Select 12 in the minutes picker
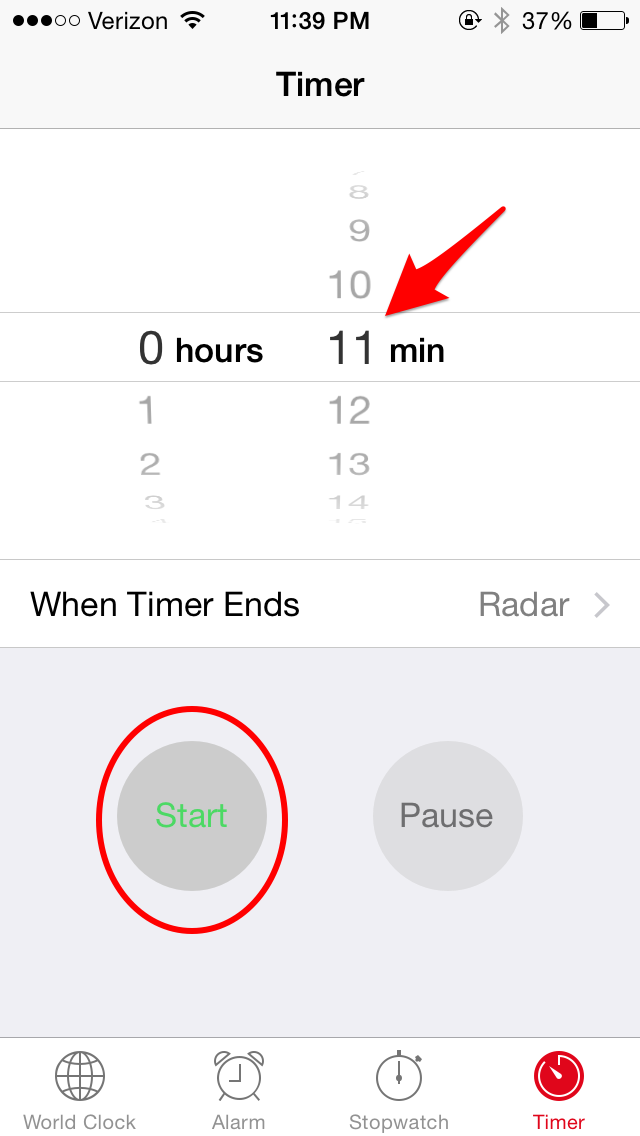The width and height of the screenshot is (640, 1136). [349, 411]
